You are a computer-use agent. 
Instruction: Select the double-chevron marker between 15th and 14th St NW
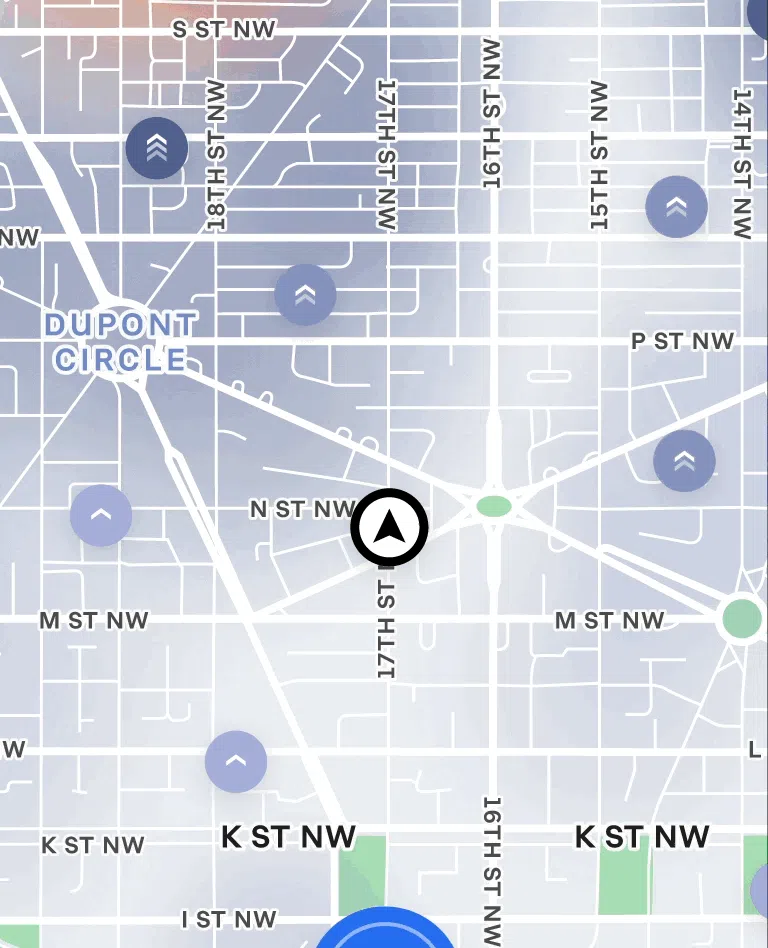676,207
